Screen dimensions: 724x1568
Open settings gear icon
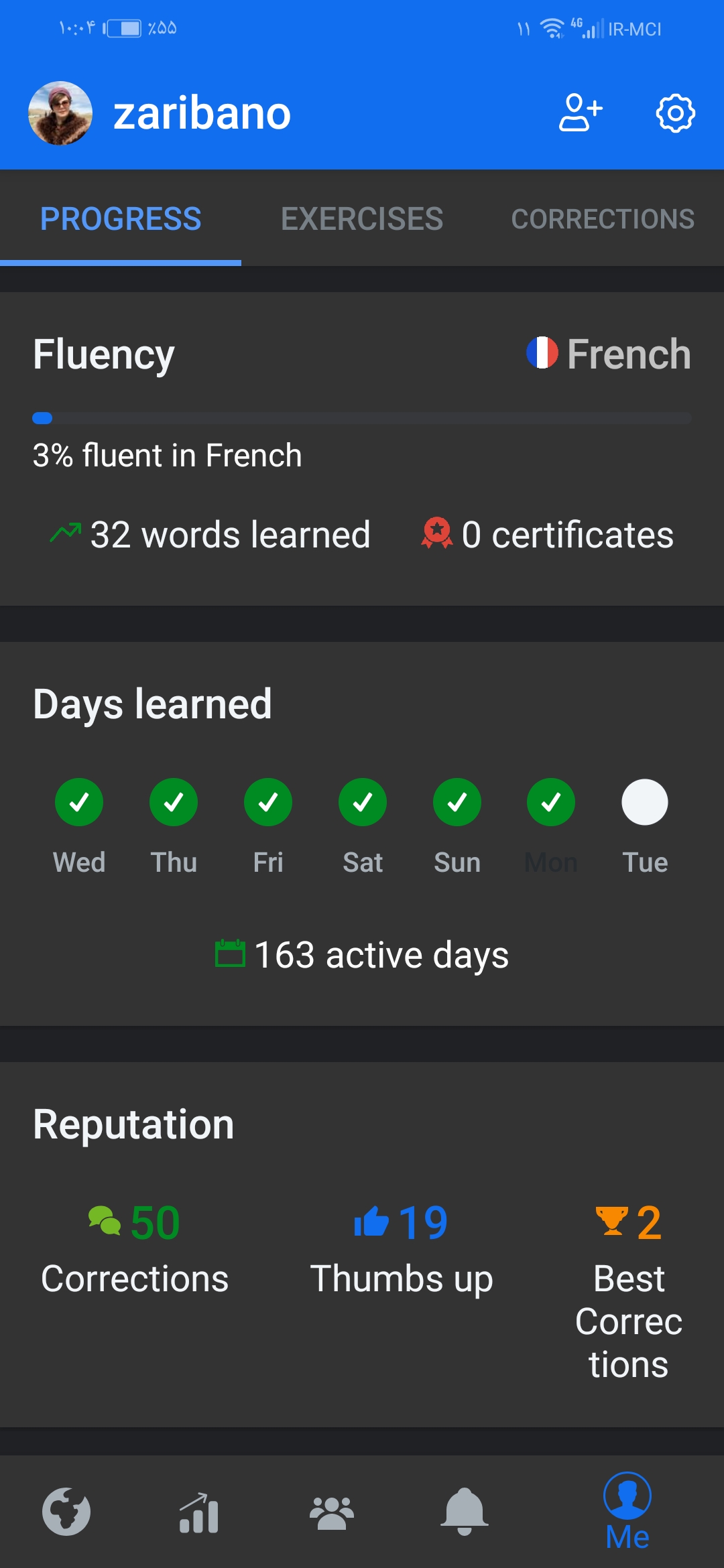coord(675,113)
